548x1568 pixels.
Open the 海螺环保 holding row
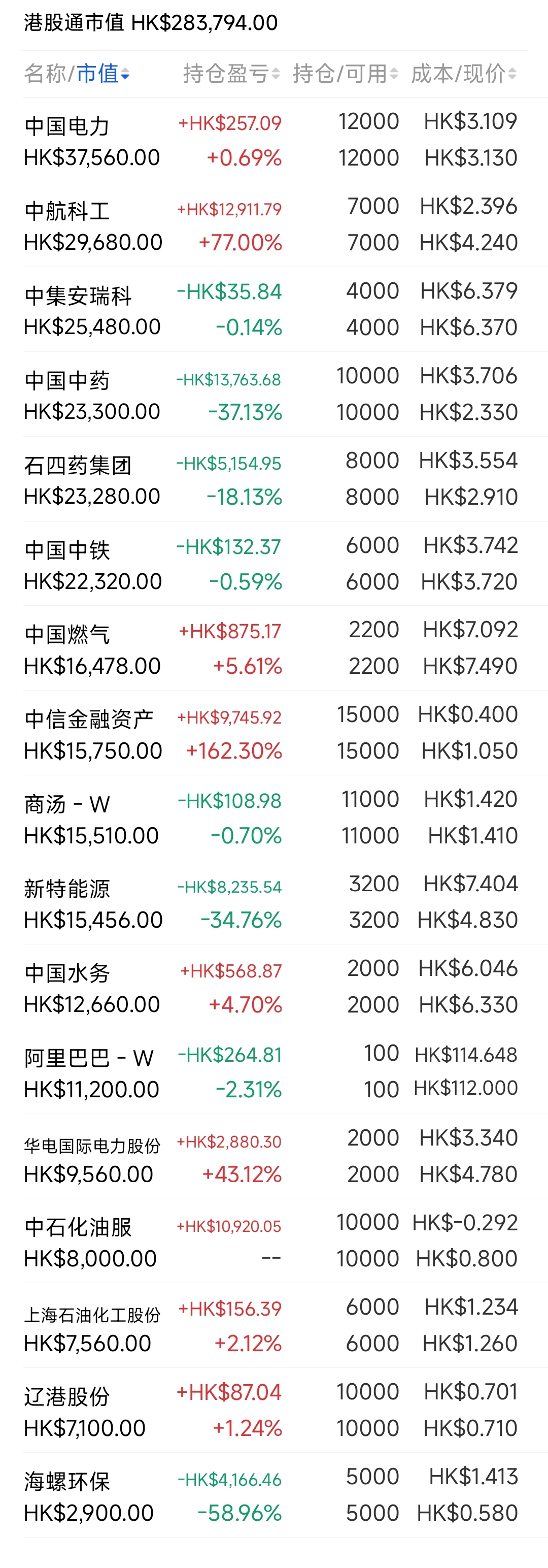[x=273, y=1494]
